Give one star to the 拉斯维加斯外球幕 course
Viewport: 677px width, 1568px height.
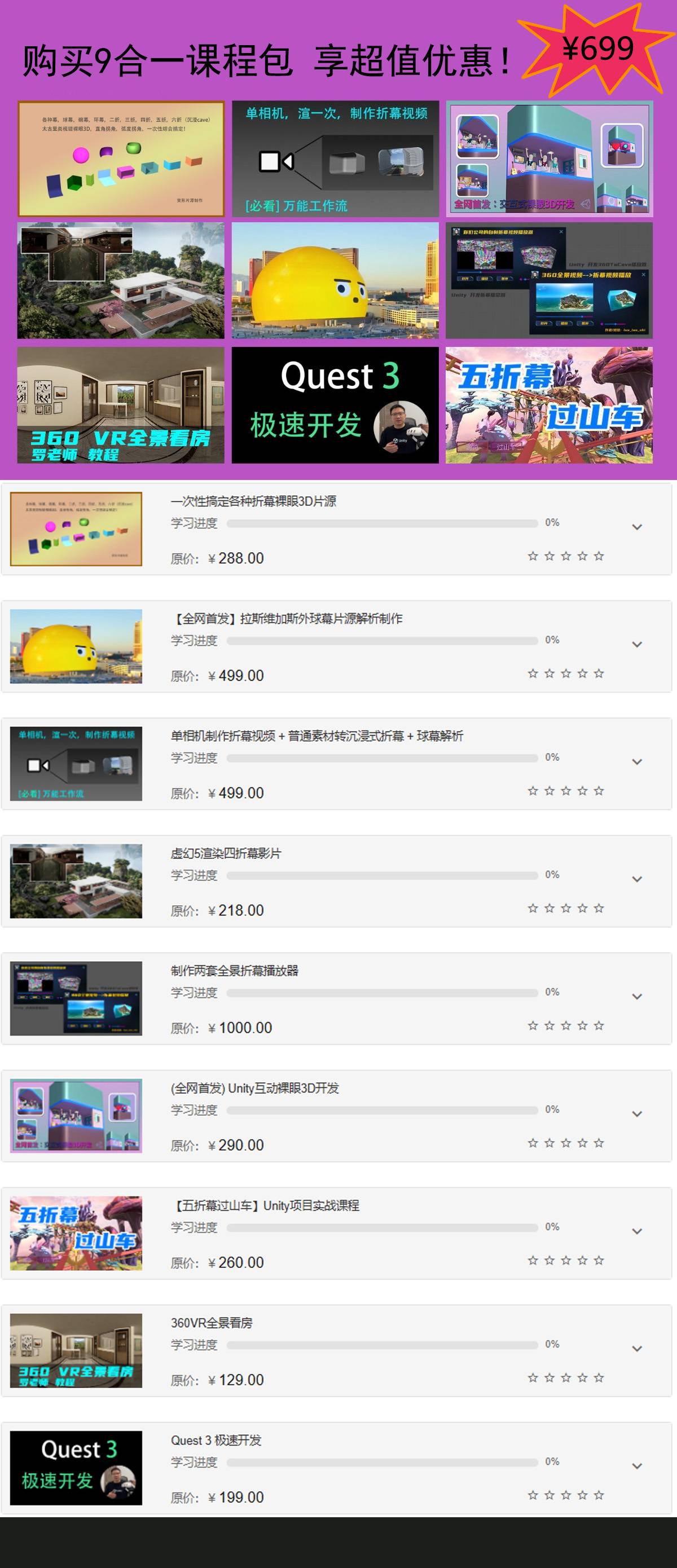tap(533, 674)
